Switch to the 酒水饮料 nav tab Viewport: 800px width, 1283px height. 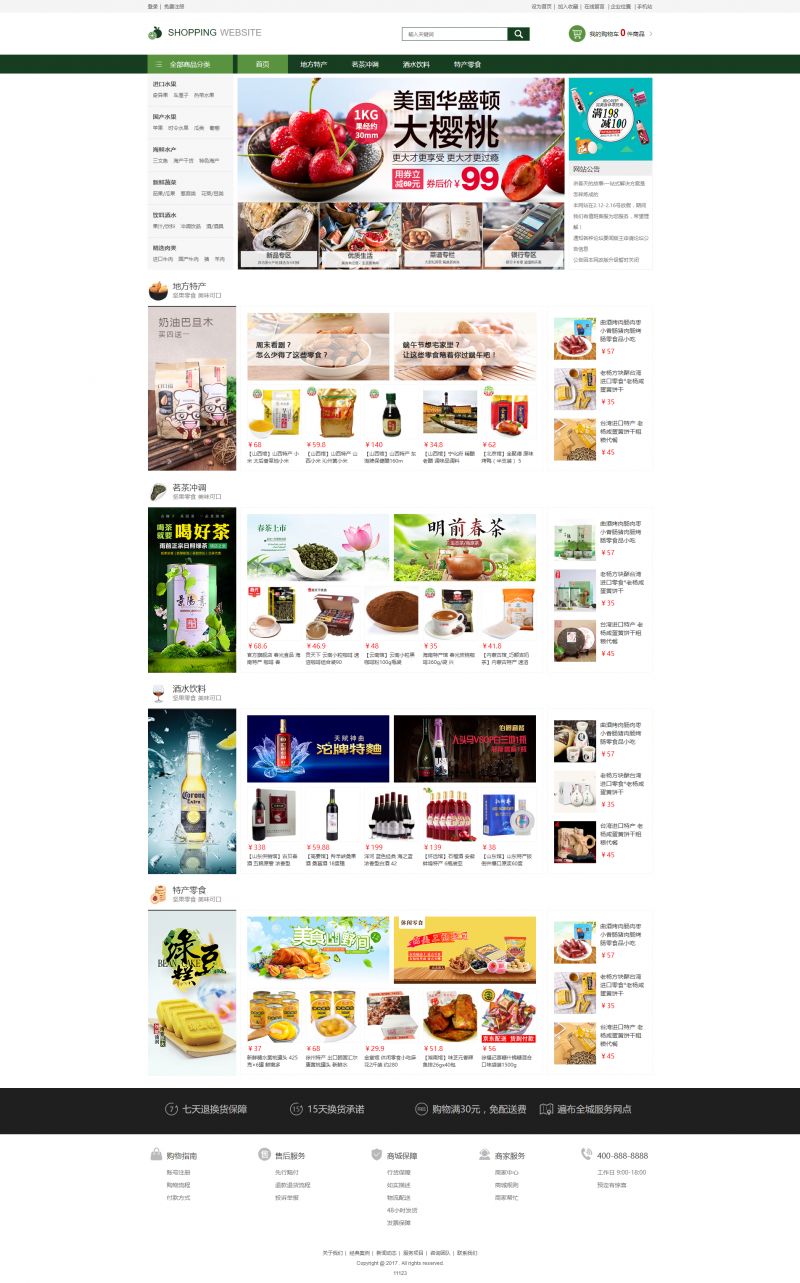pos(416,64)
